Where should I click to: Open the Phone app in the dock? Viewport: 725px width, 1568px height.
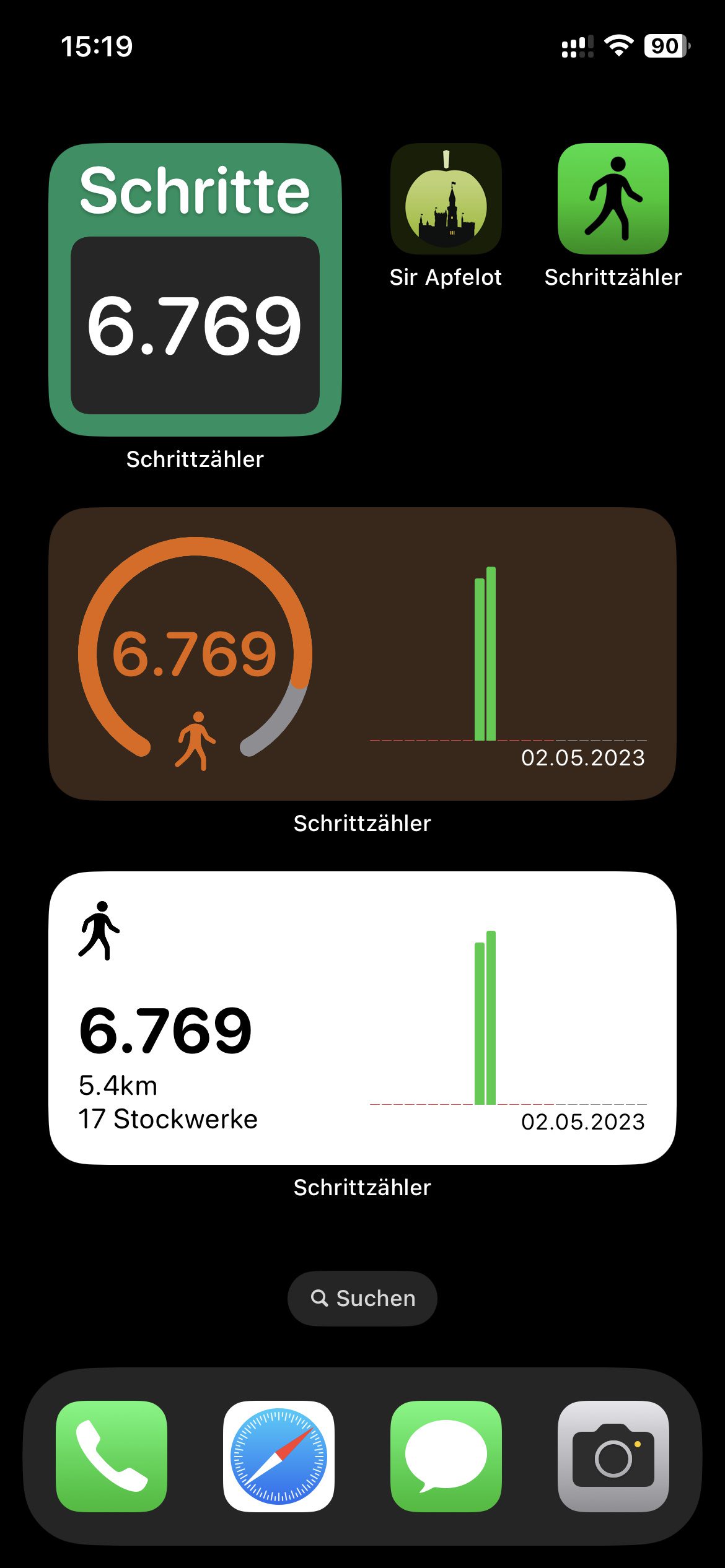click(x=112, y=1455)
